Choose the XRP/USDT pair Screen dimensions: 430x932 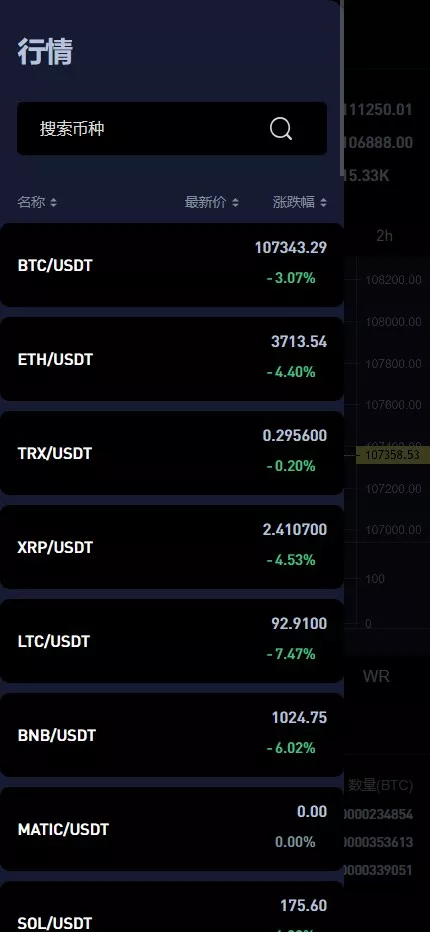171,547
